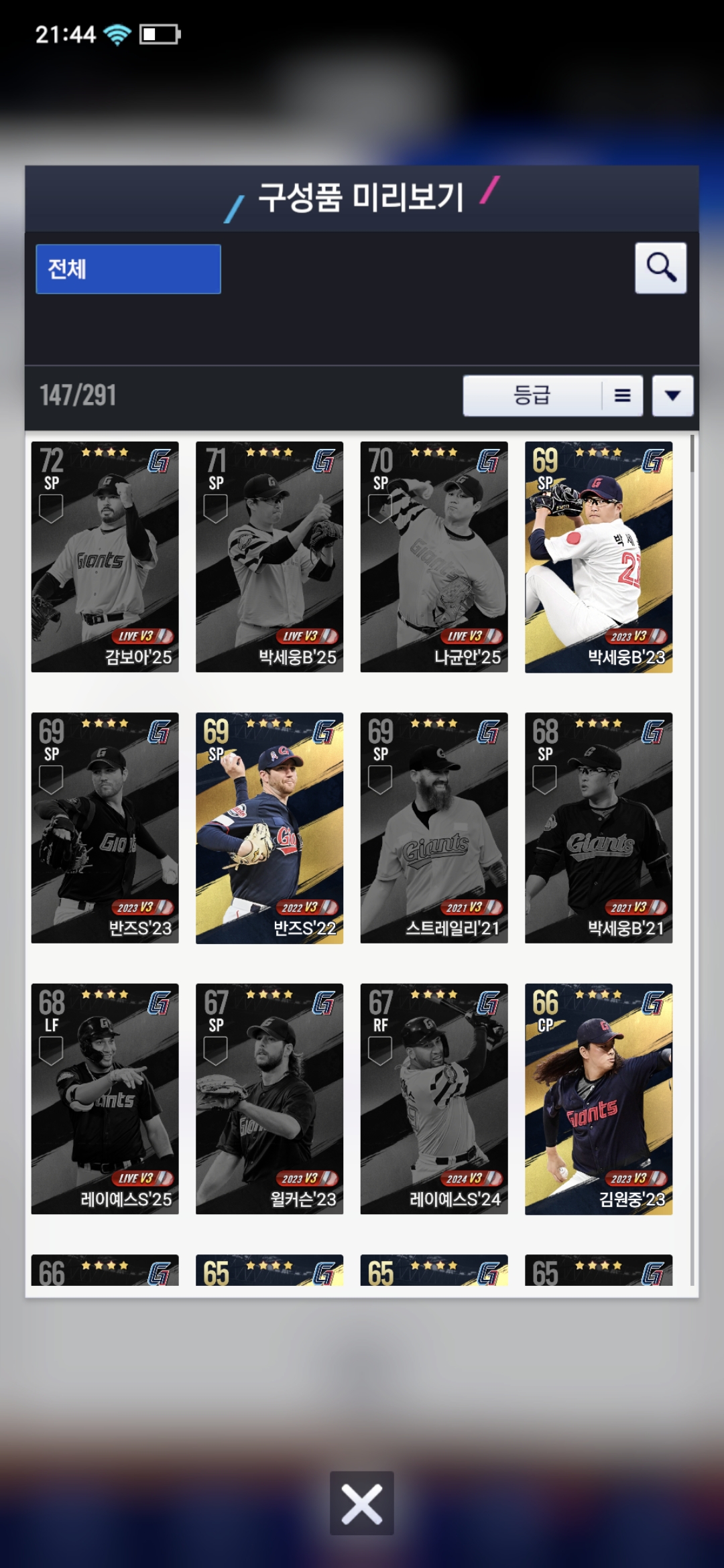The height and width of the screenshot is (1568, 724).
Task: Open the search magnifier button
Action: [660, 268]
